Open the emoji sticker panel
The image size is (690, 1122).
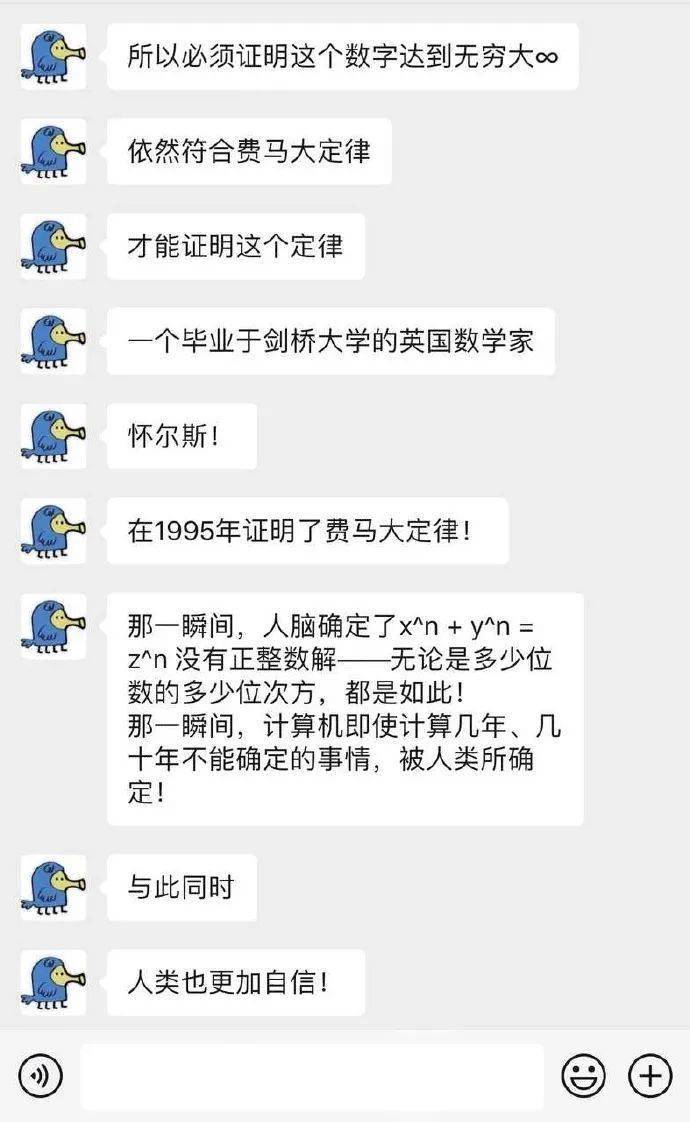583,1076
